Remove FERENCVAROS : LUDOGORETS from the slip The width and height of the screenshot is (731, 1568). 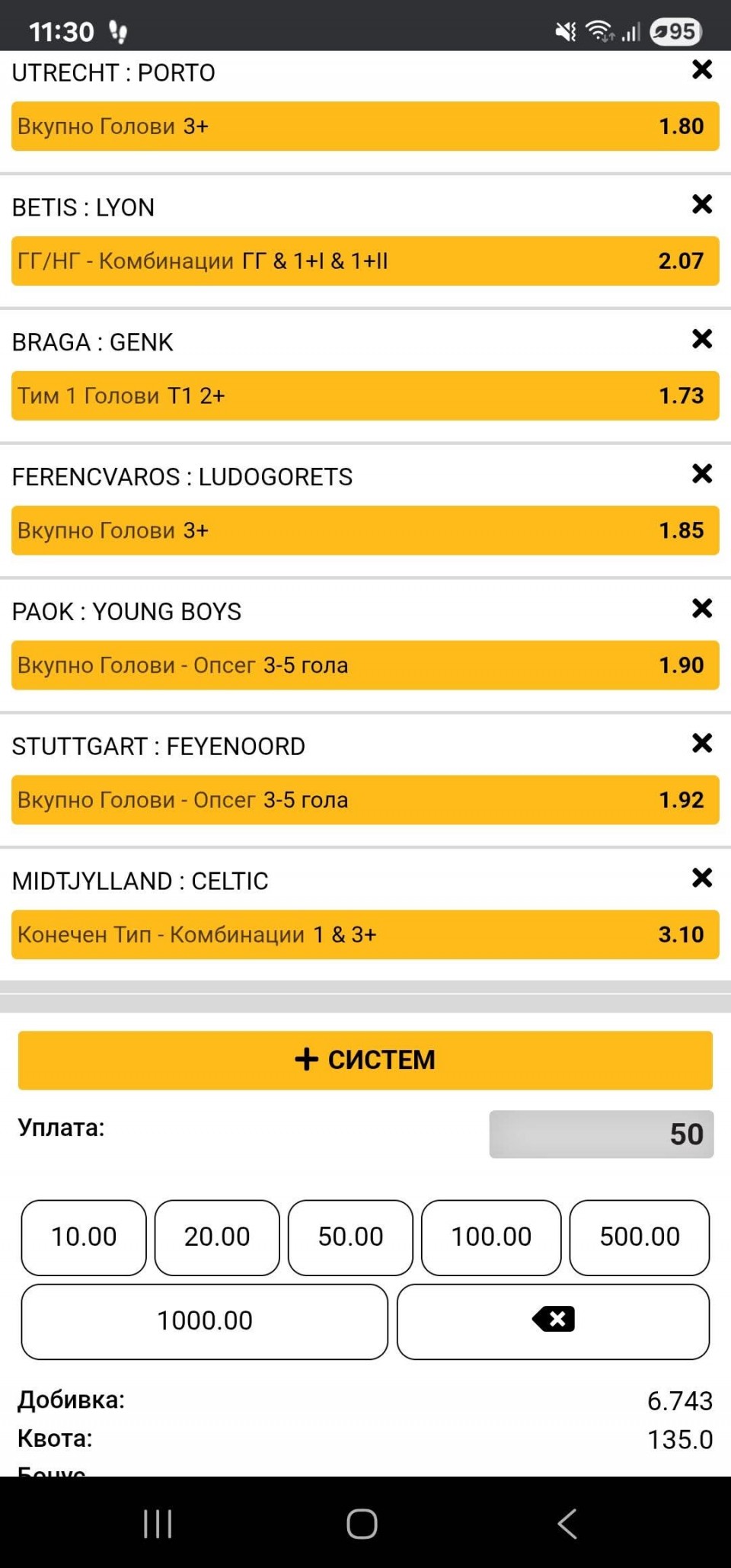(701, 474)
